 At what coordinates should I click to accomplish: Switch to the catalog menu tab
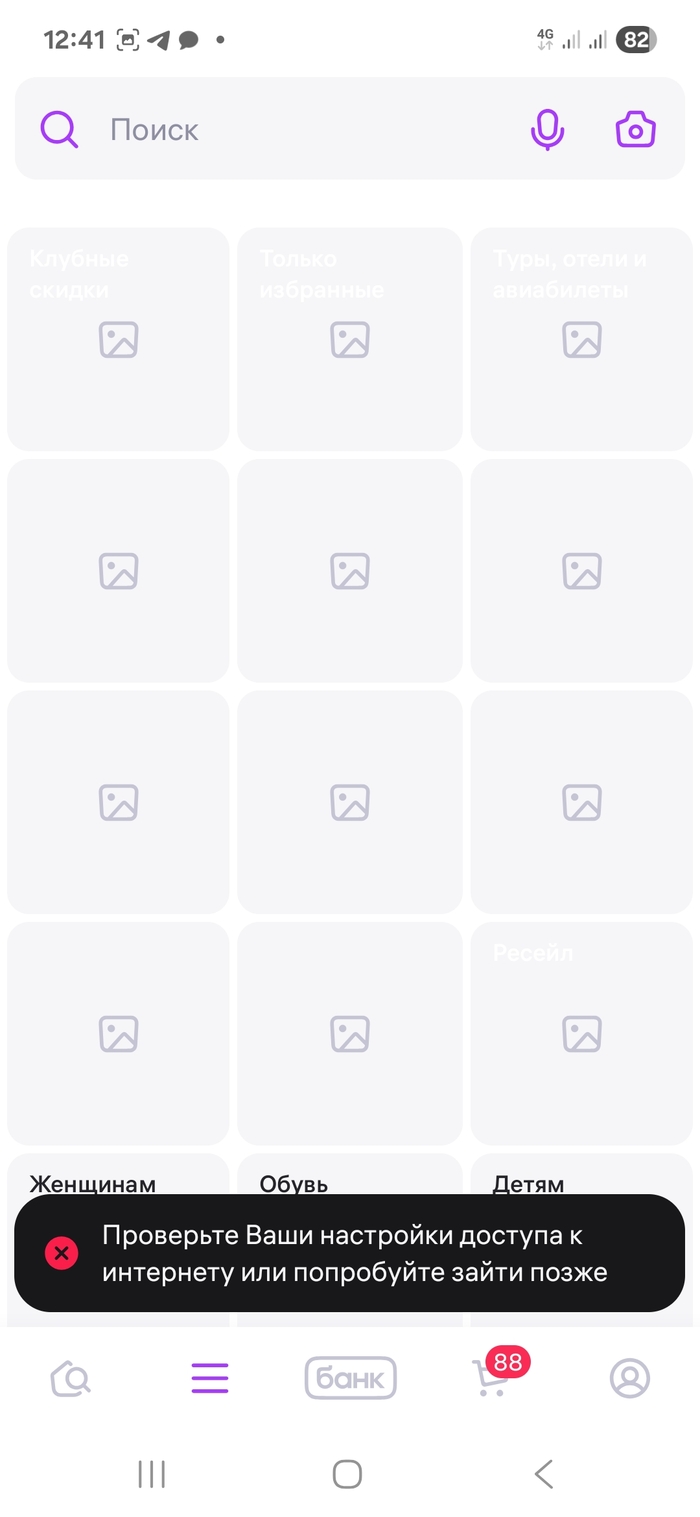point(210,1379)
